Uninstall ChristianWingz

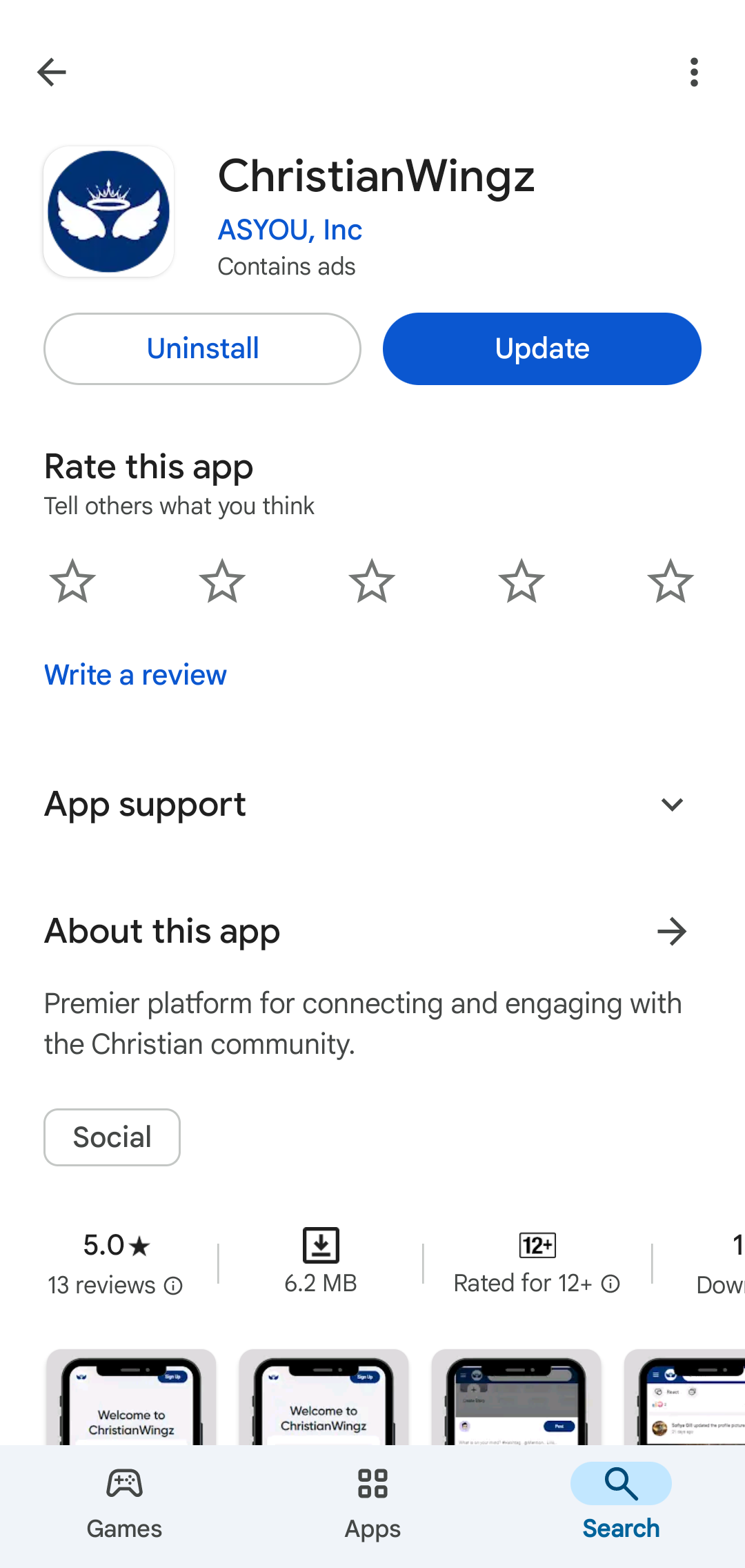pos(202,349)
